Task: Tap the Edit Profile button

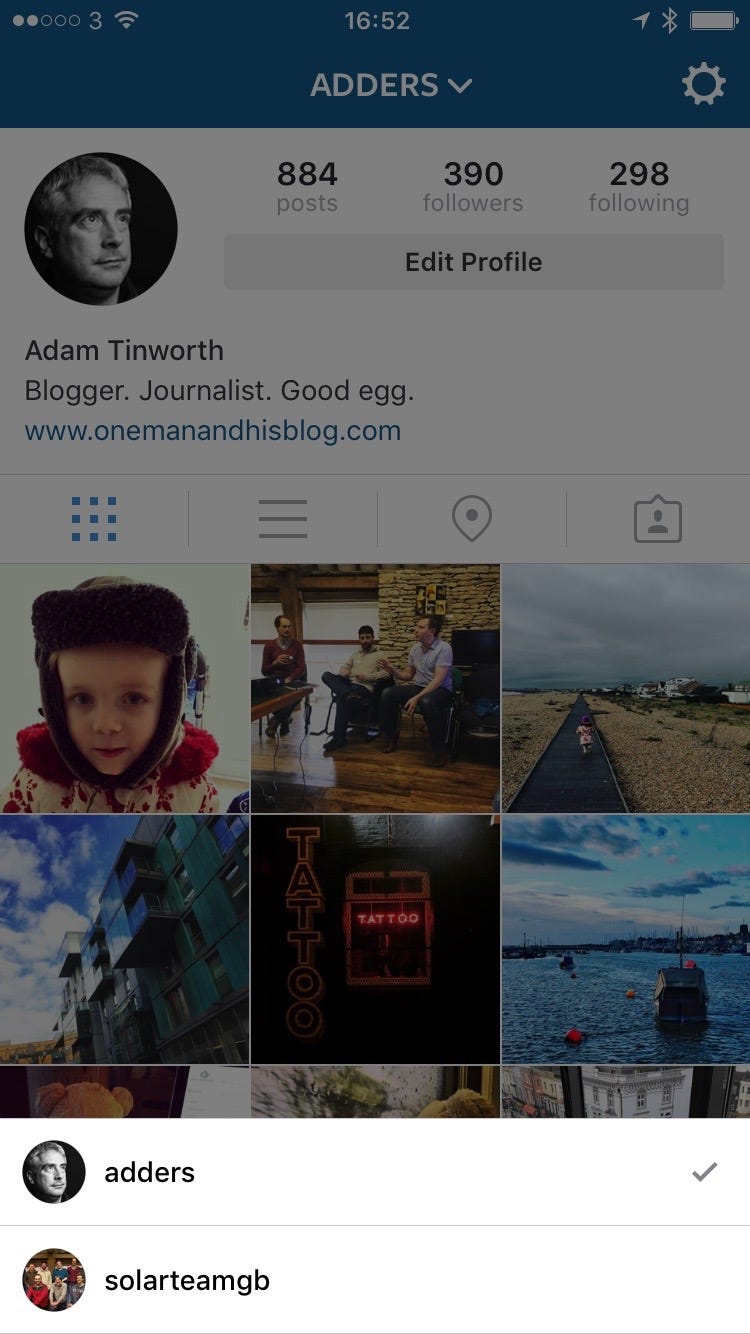Action: (473, 262)
